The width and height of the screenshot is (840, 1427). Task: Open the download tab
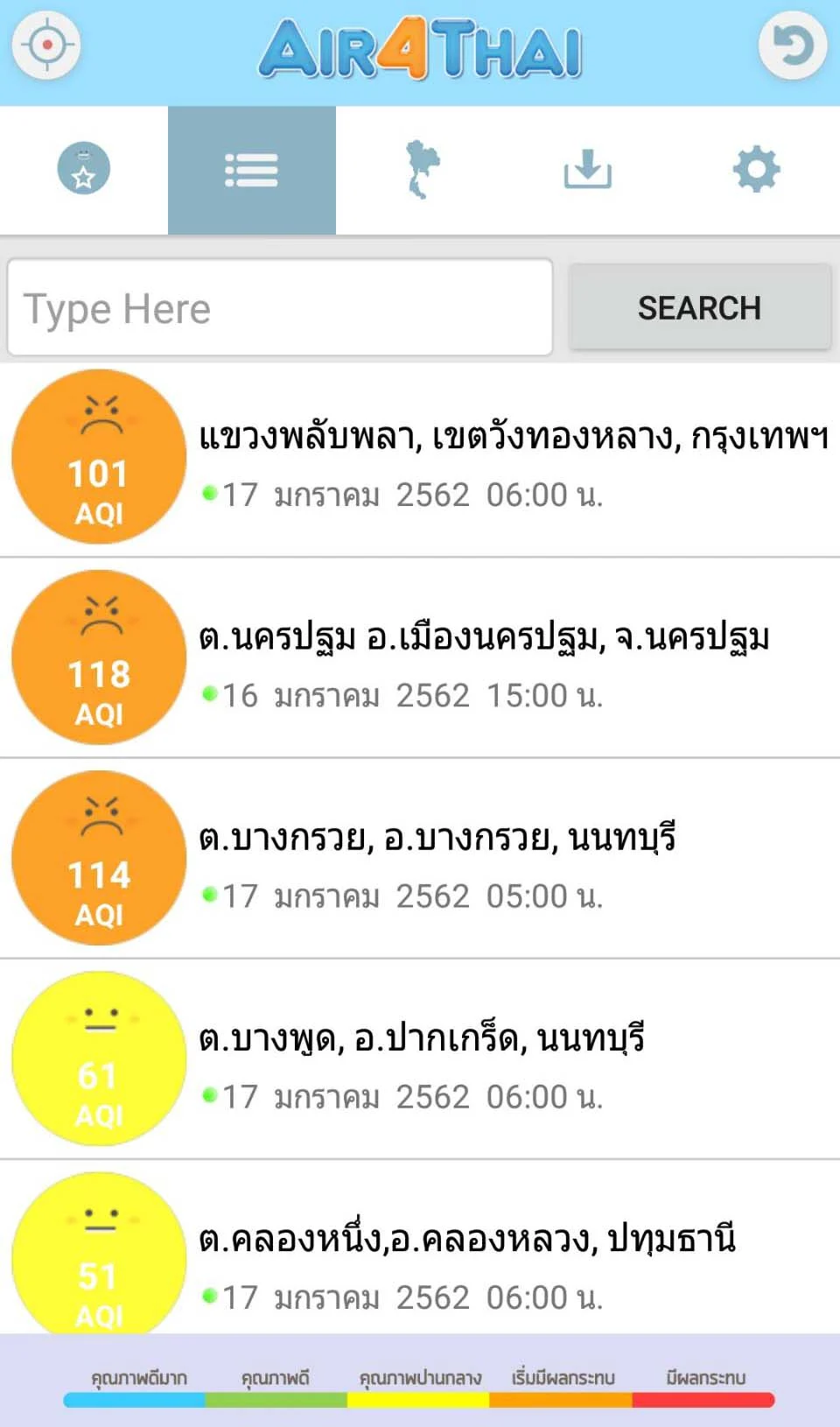point(587,170)
